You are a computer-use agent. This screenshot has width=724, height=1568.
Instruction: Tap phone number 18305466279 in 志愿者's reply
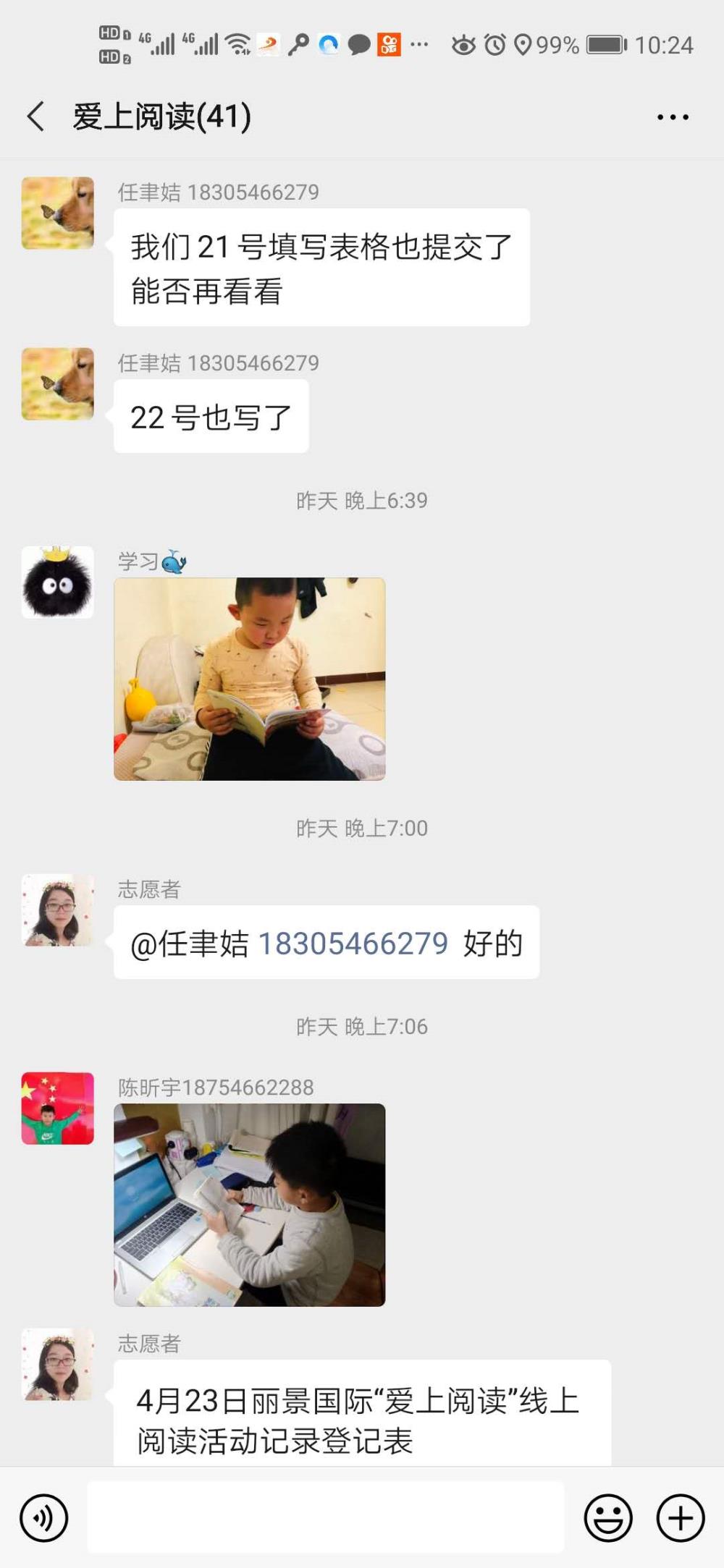353,944
